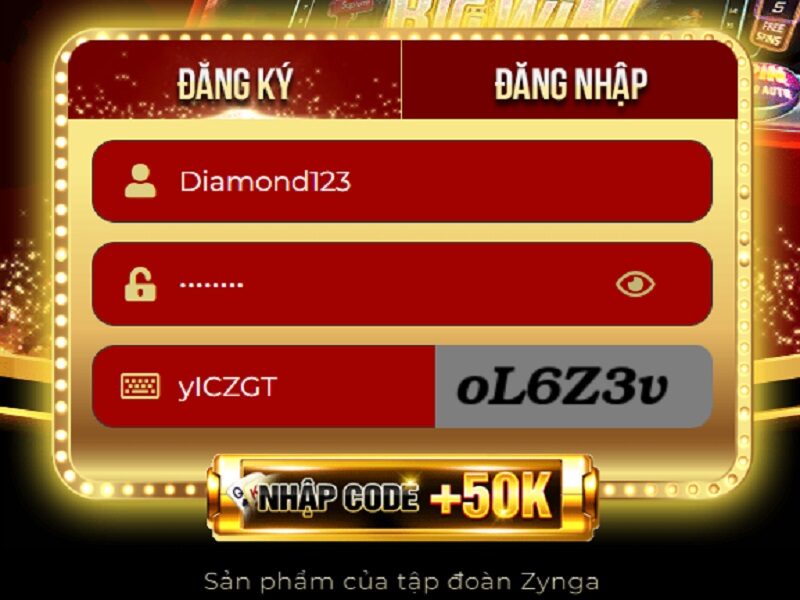Tap the captcha field containing yICZGT

click(270, 387)
